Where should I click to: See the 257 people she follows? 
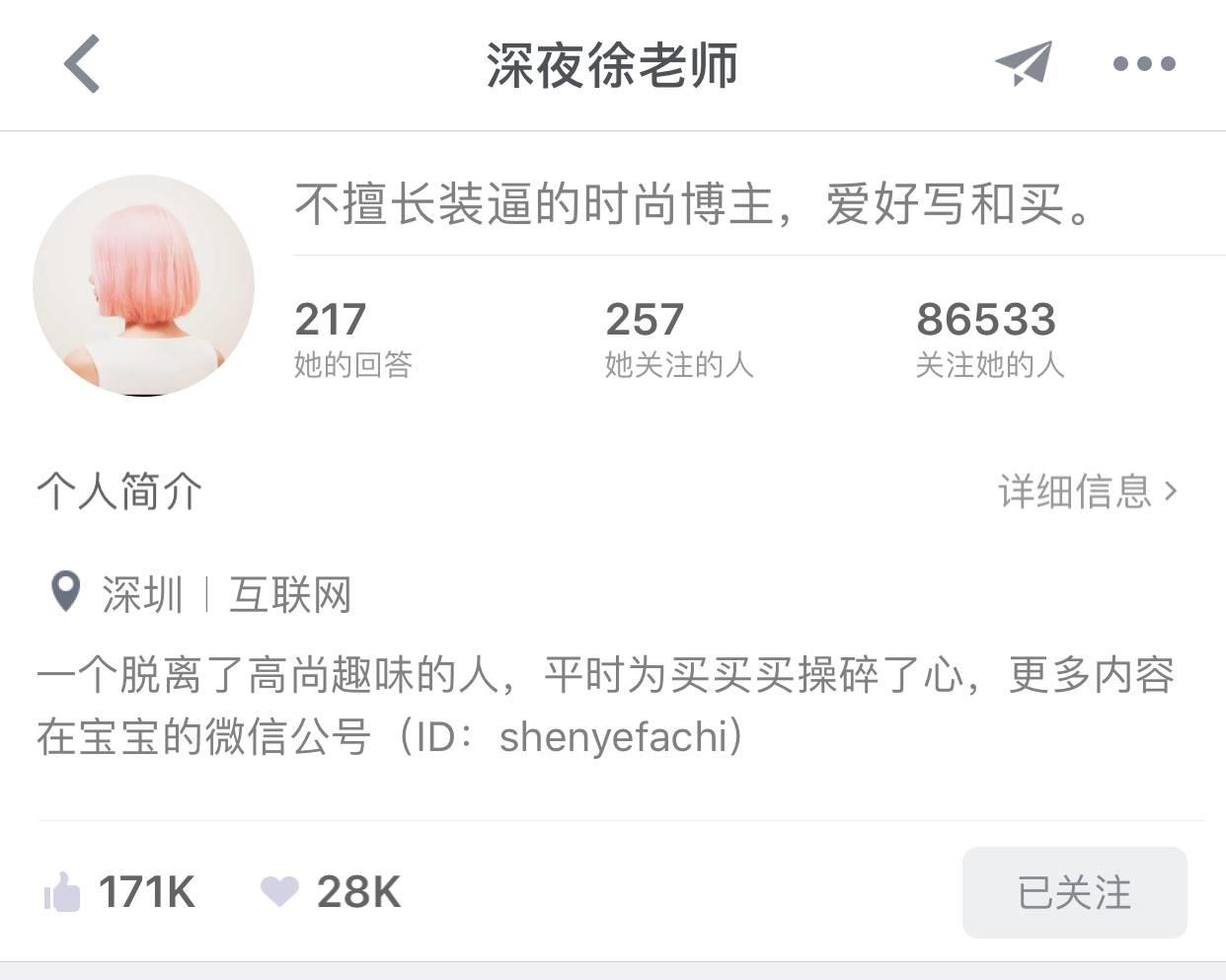tap(678, 339)
